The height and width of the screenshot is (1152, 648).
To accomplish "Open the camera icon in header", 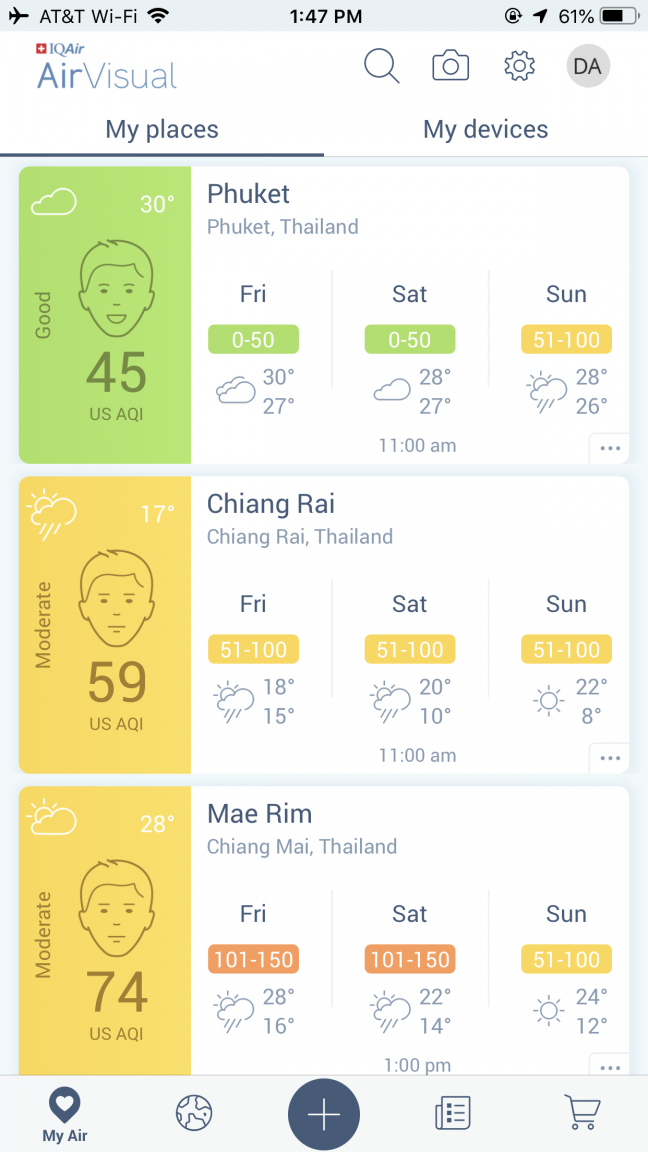I will click(450, 66).
